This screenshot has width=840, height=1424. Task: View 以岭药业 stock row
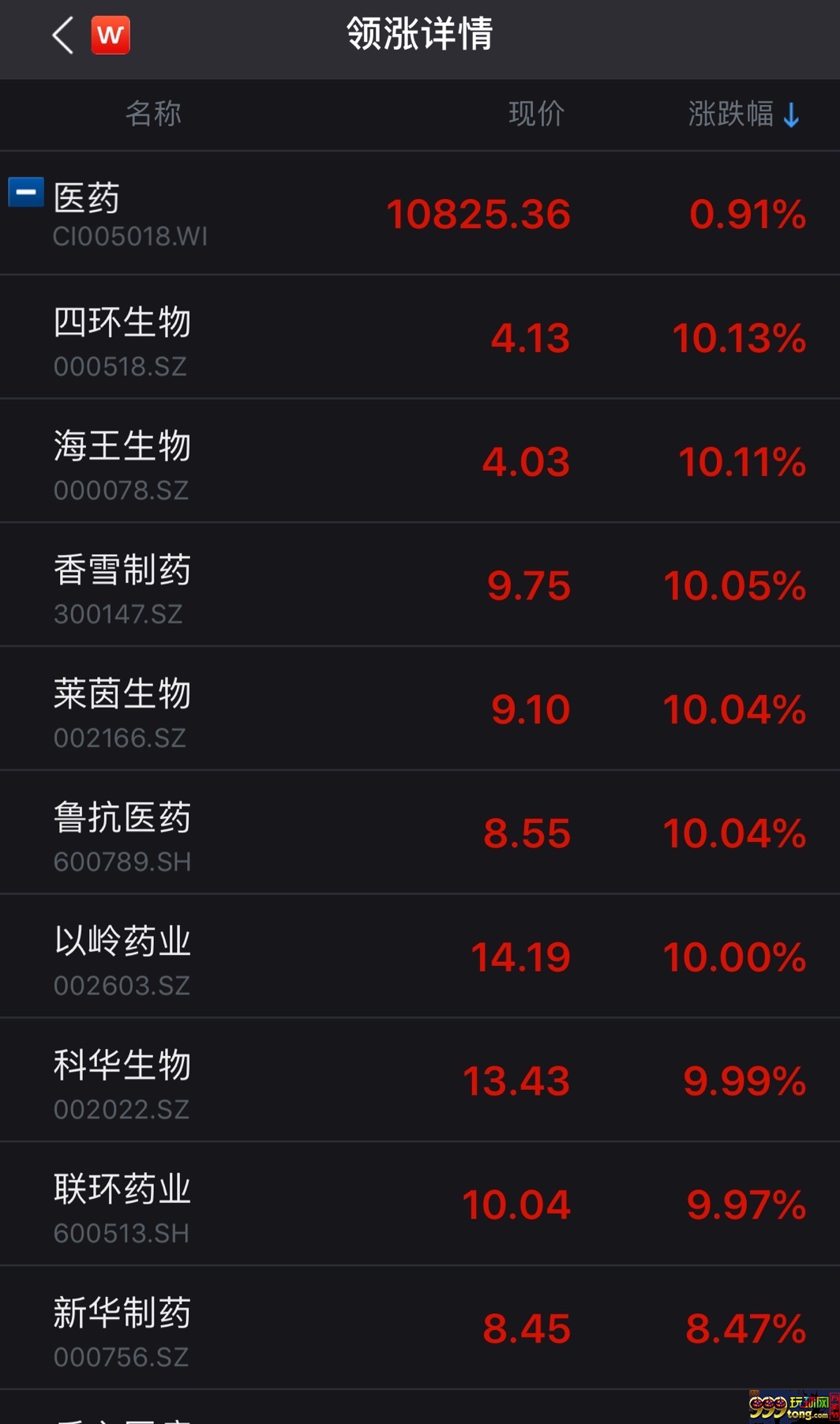pos(420,957)
